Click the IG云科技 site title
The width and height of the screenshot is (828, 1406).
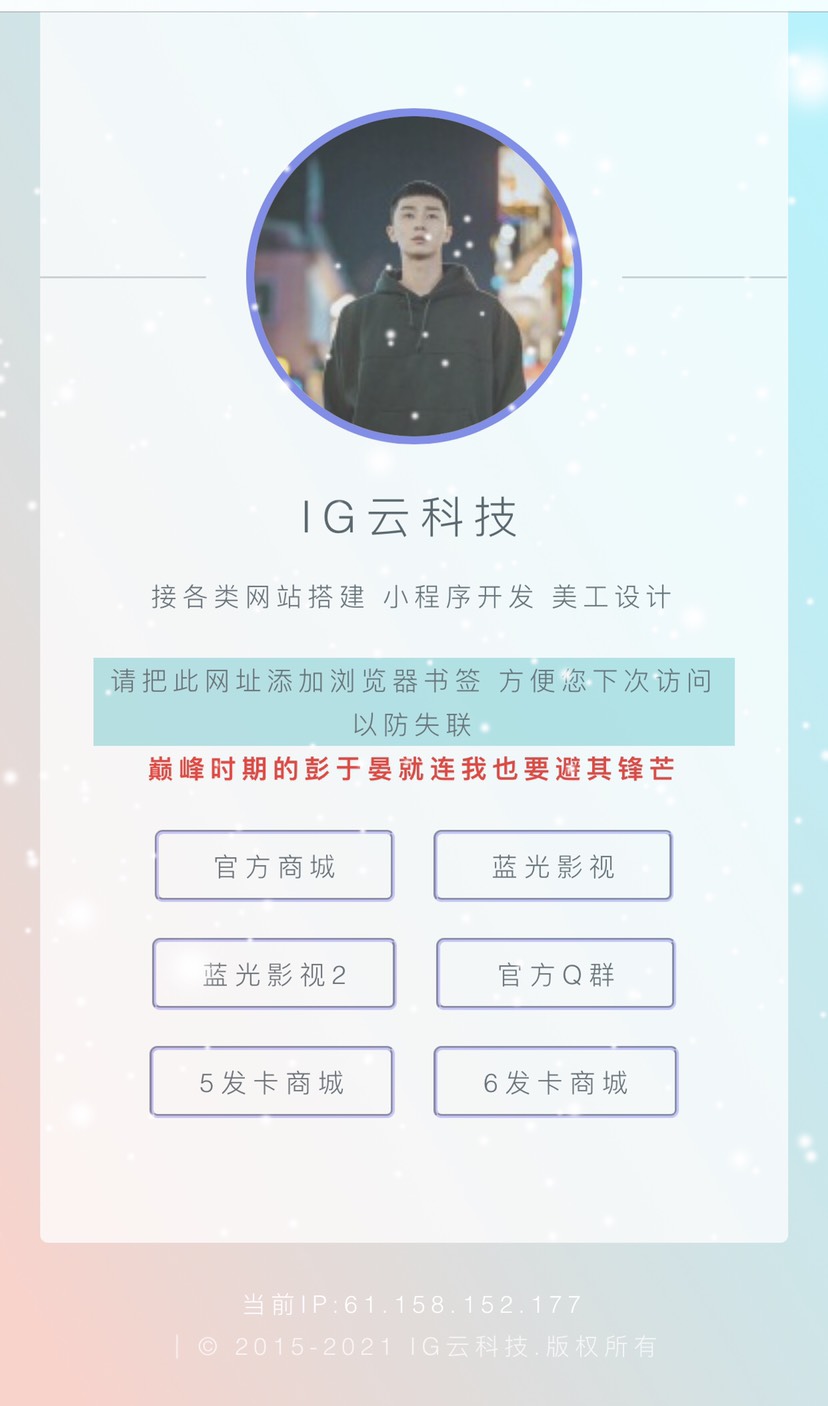(x=413, y=519)
